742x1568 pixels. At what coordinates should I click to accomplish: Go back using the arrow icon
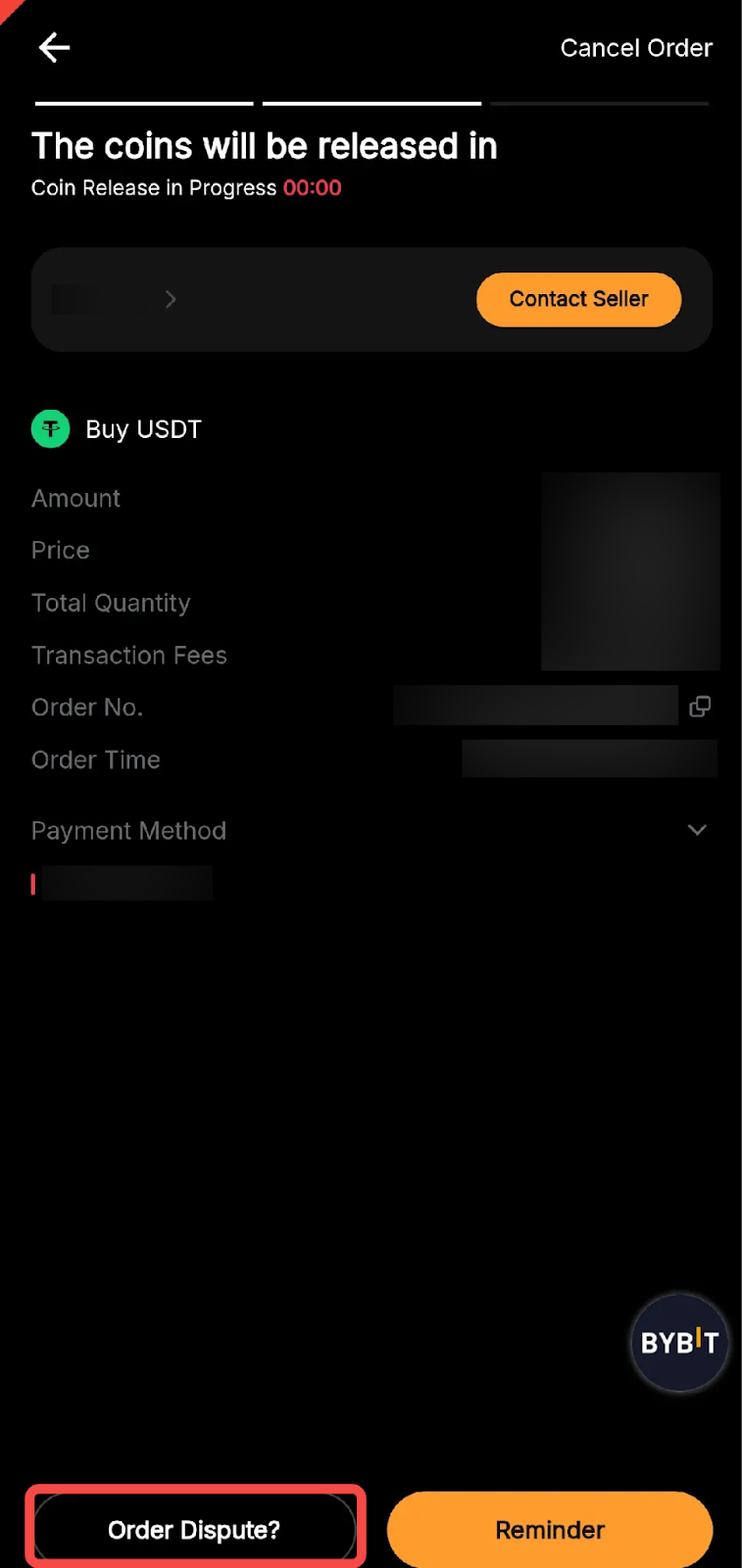pos(54,47)
